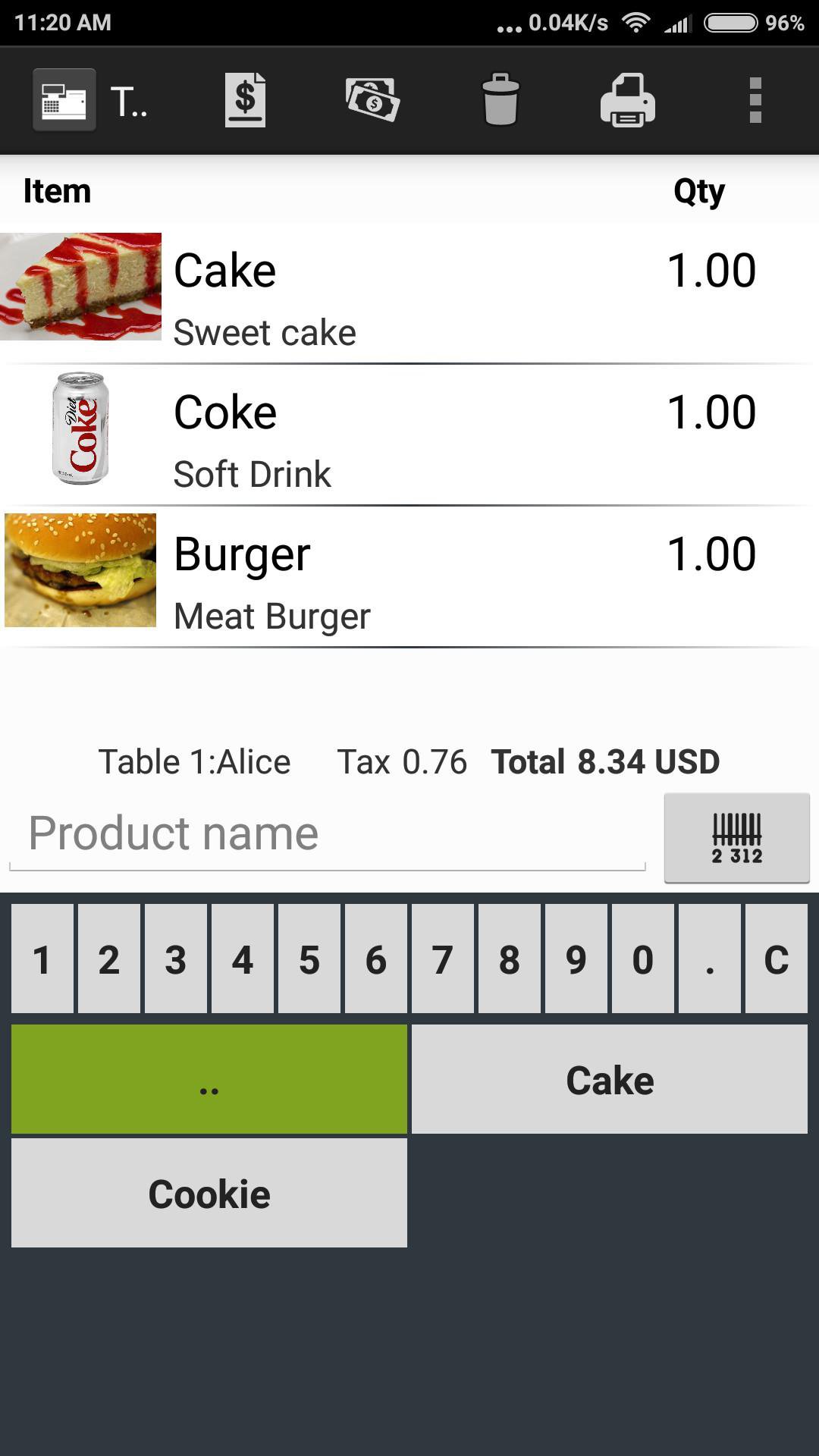
Task: Enter digit 5 on the keypad
Action: pyautogui.click(x=309, y=959)
